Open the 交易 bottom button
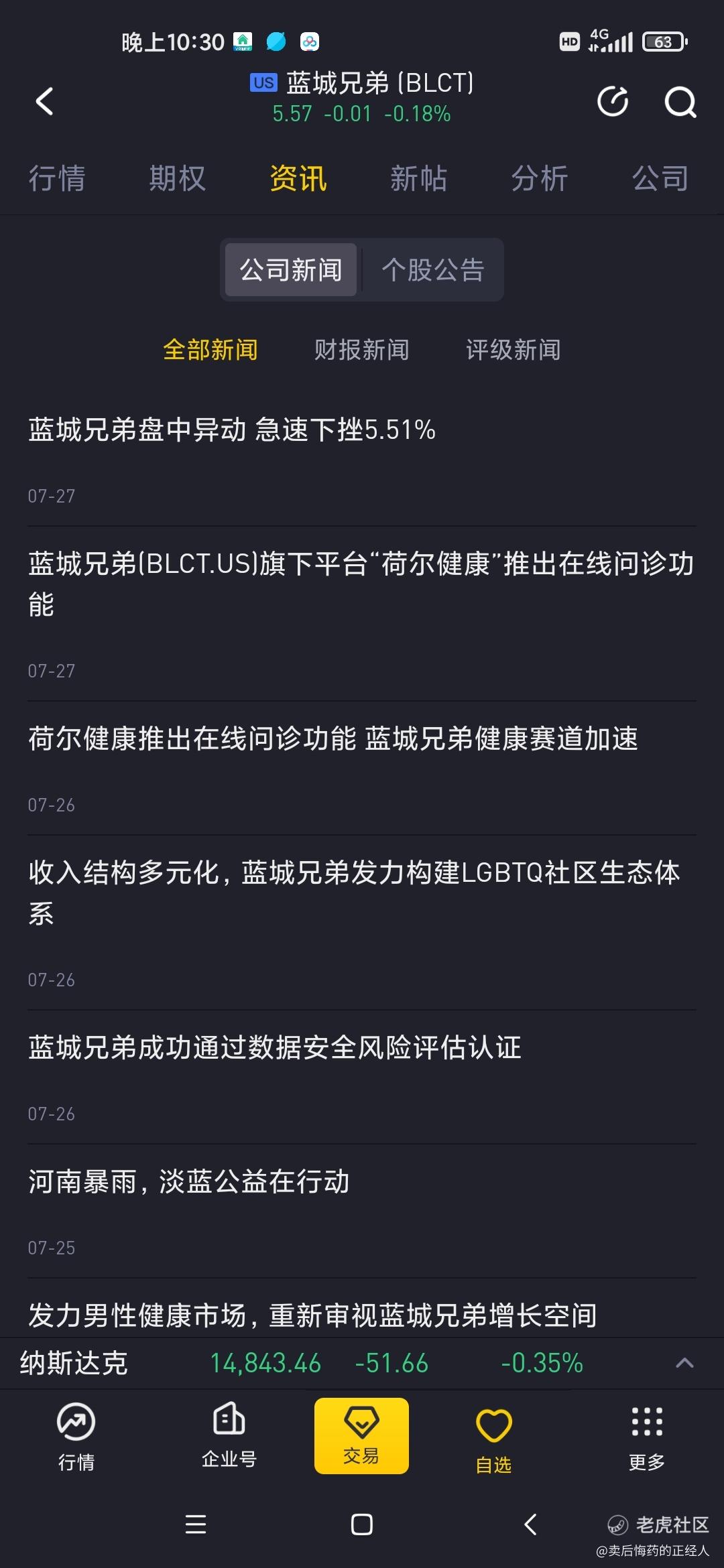Image resolution: width=724 pixels, height=1568 pixels. (361, 1435)
